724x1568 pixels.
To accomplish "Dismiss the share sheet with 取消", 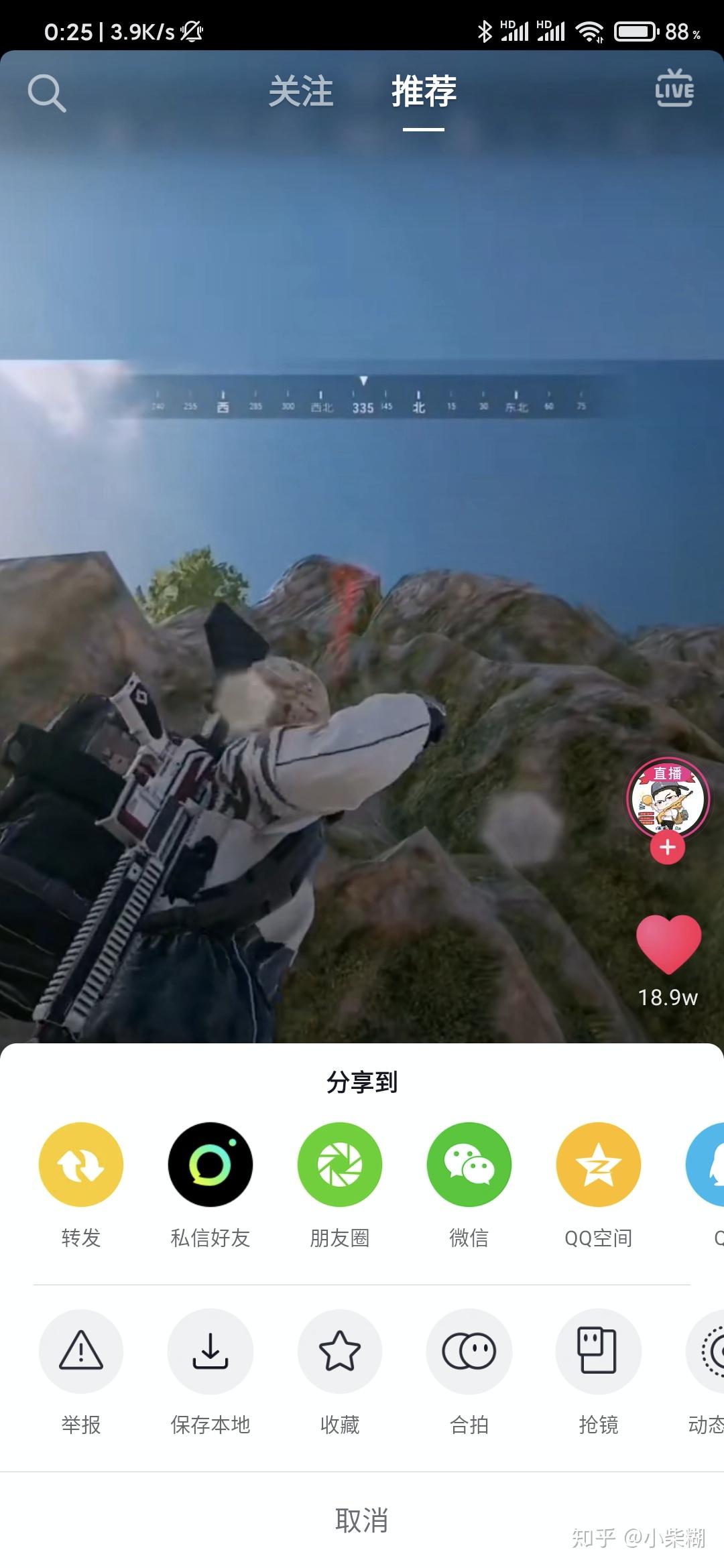I will [x=362, y=1520].
